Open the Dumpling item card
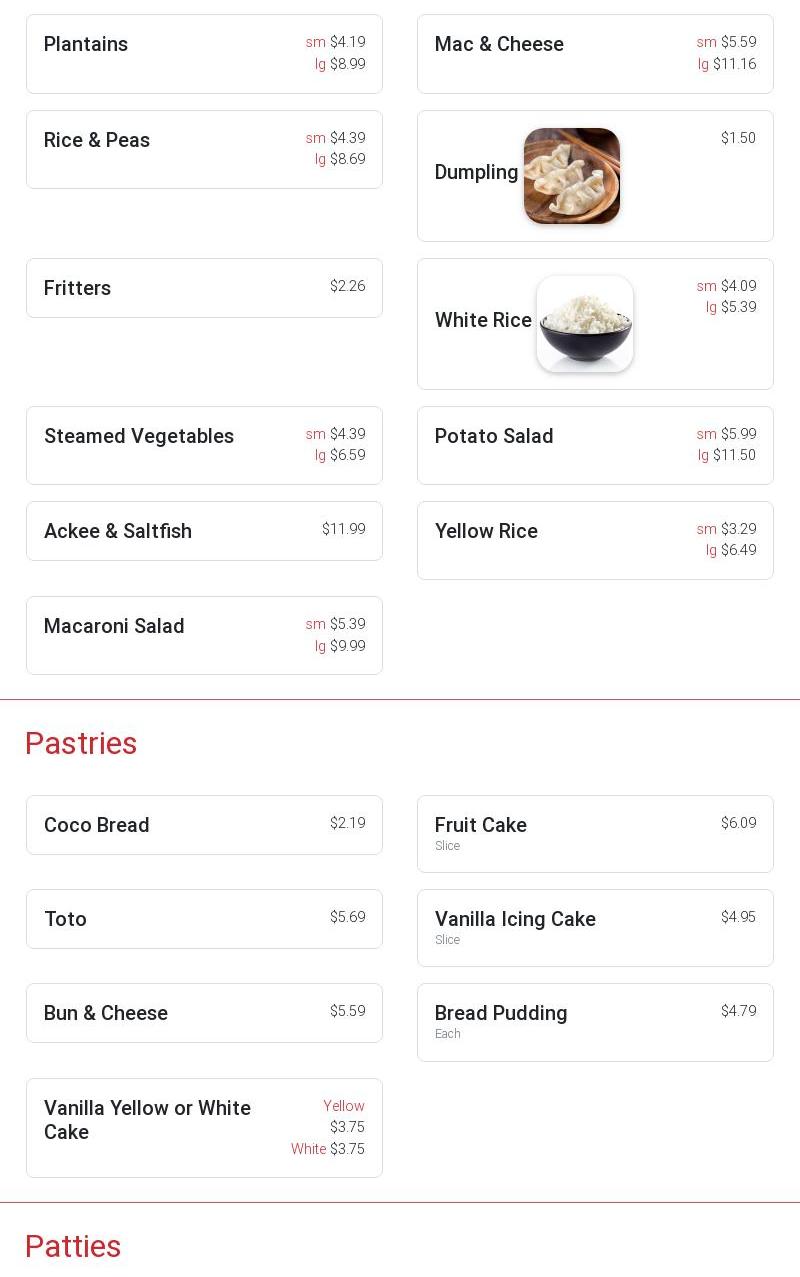Screen dimensions: 800x1277 pyautogui.click(x=595, y=176)
